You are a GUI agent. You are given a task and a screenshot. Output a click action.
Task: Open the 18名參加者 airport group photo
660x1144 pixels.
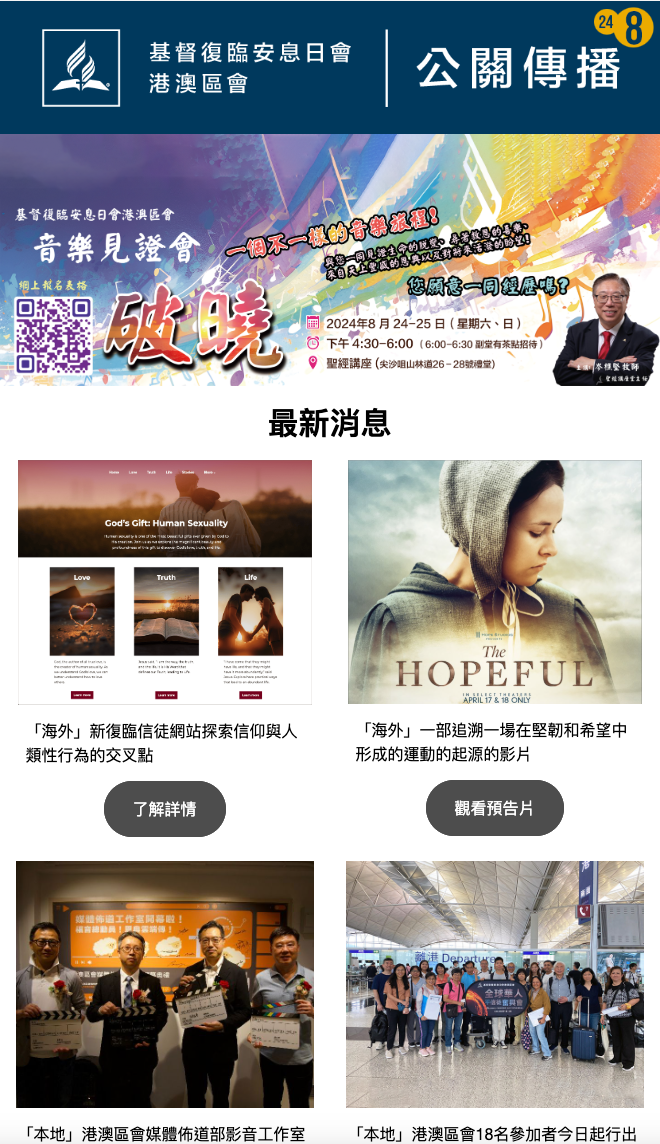(x=494, y=984)
